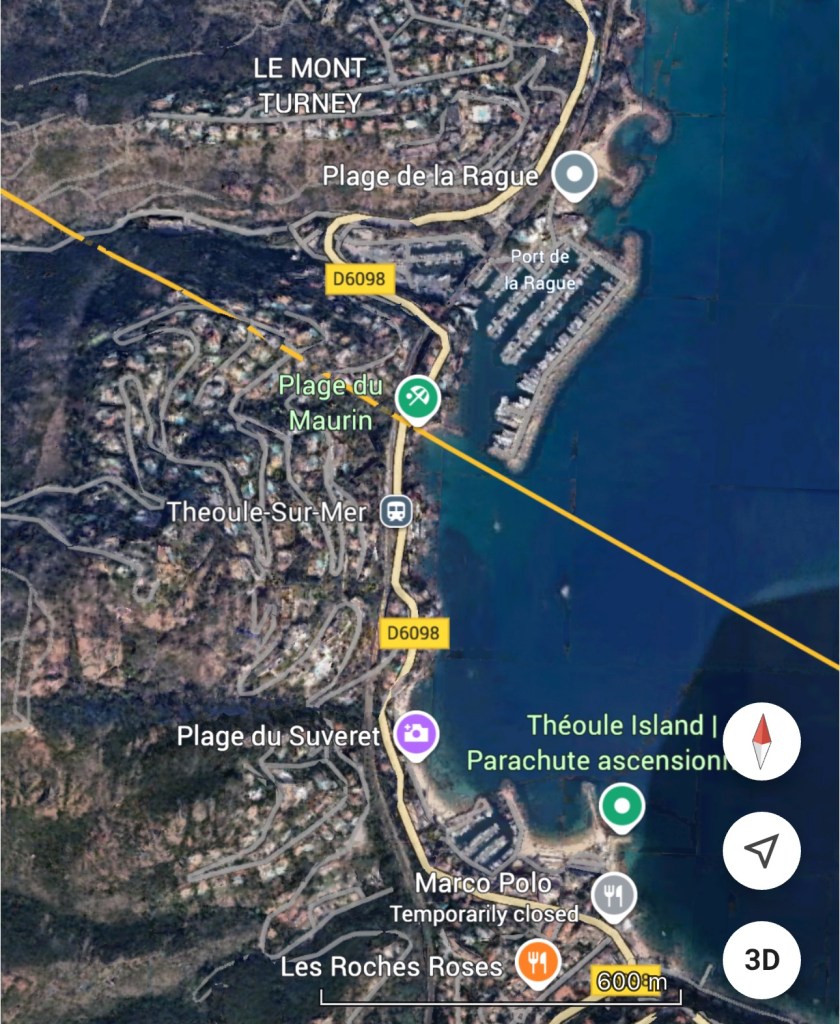Select the Plage du Maurin beach marker
The width and height of the screenshot is (840, 1024).
coord(417,397)
